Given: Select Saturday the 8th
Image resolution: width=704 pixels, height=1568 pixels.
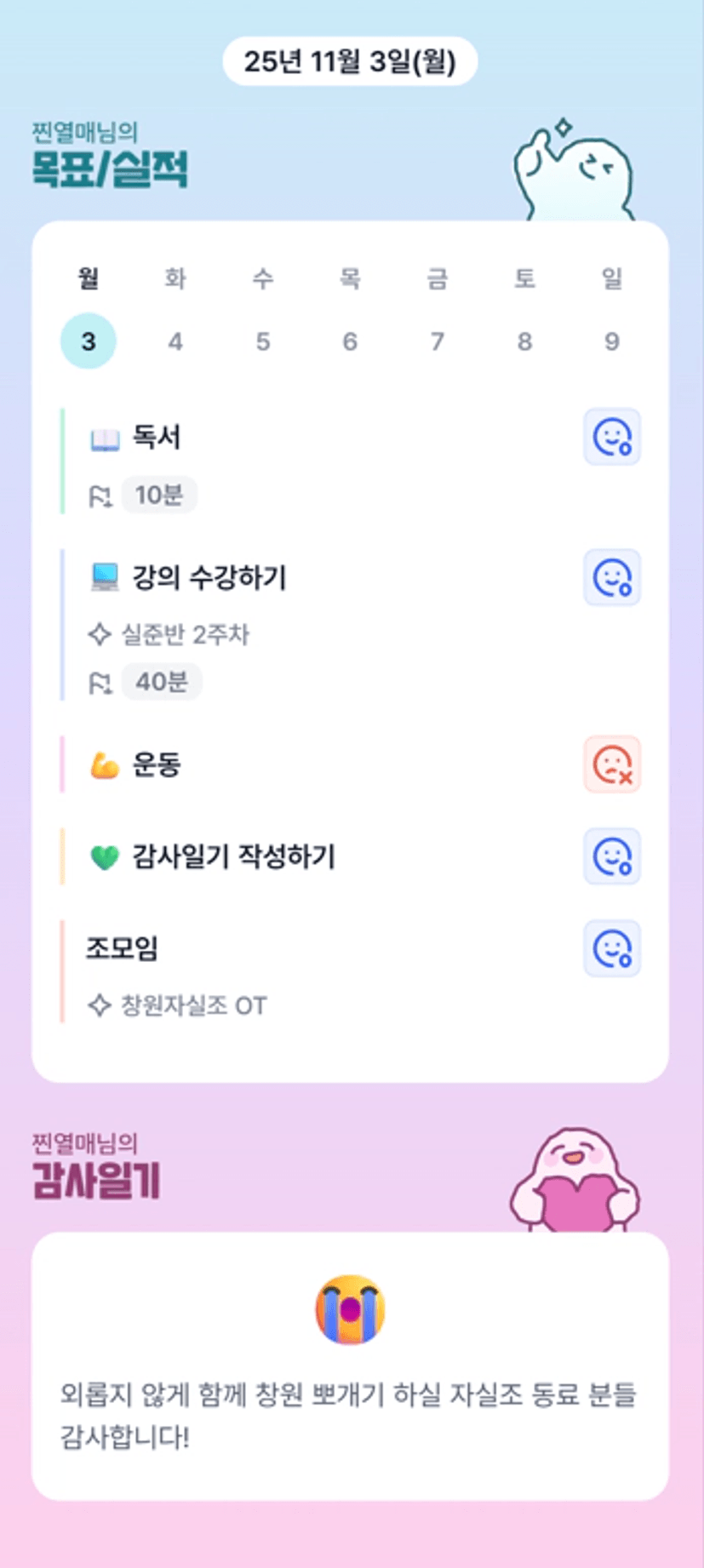Looking at the screenshot, I should click(x=524, y=341).
